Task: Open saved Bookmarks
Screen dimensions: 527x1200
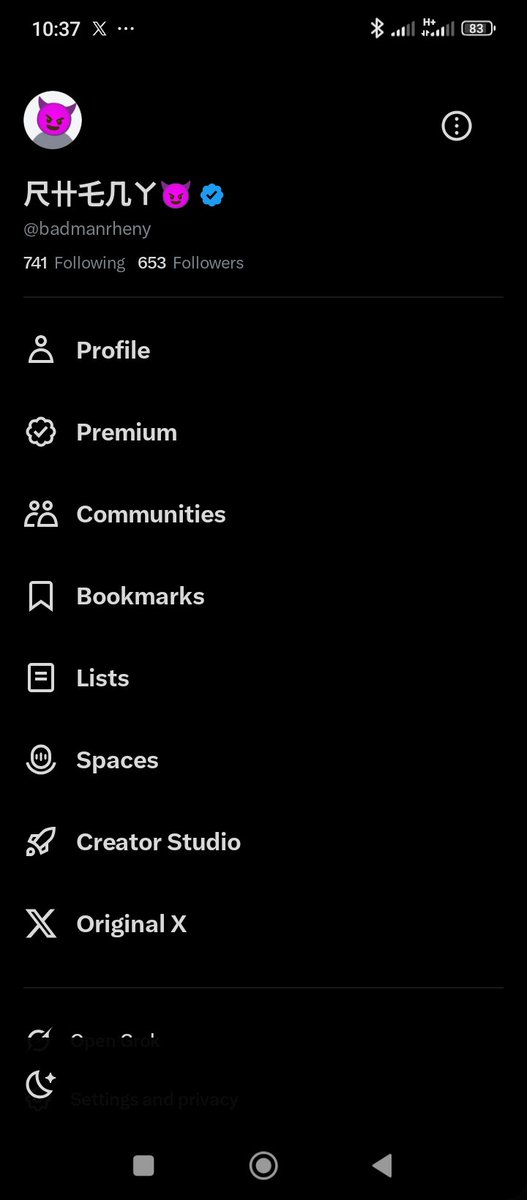Action: 263,596
